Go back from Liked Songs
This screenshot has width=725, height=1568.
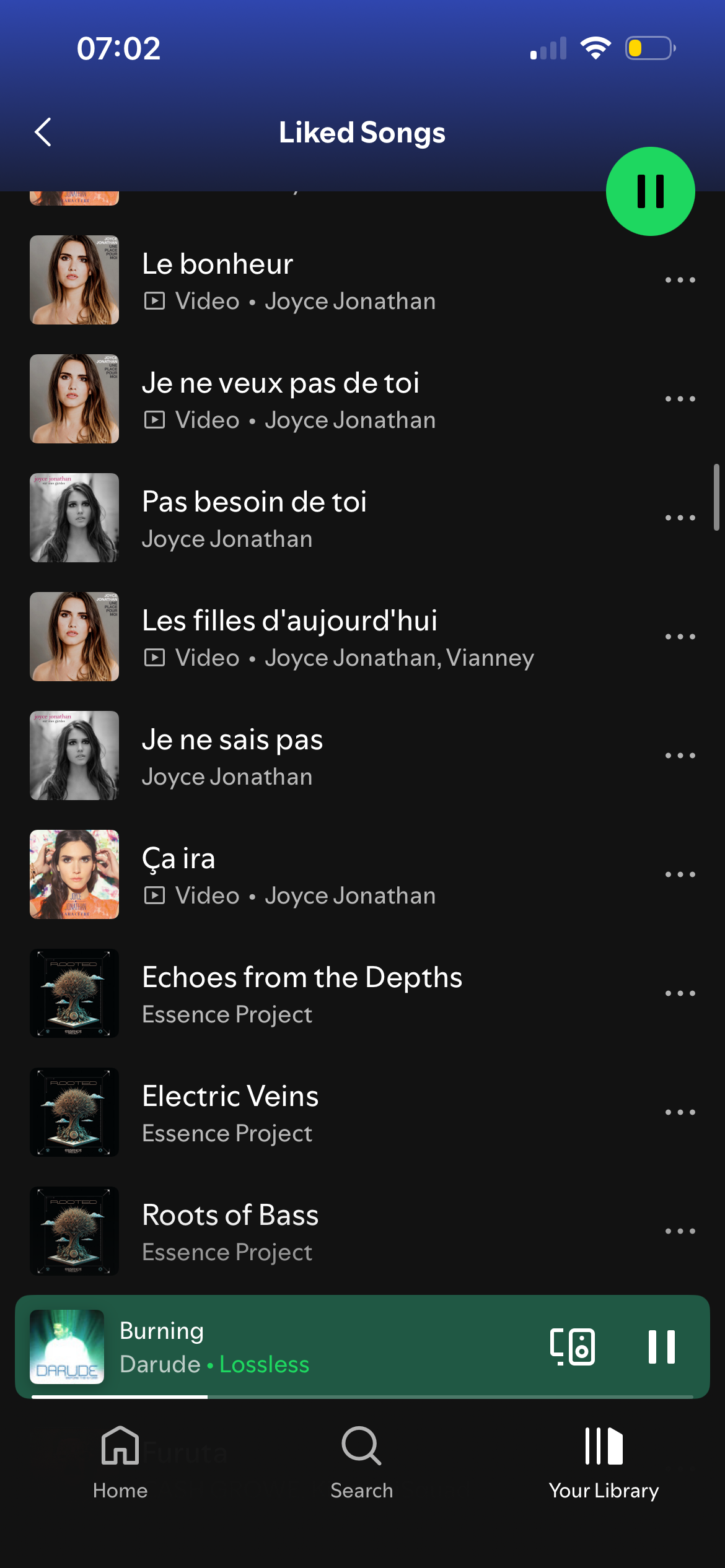pyautogui.click(x=43, y=132)
